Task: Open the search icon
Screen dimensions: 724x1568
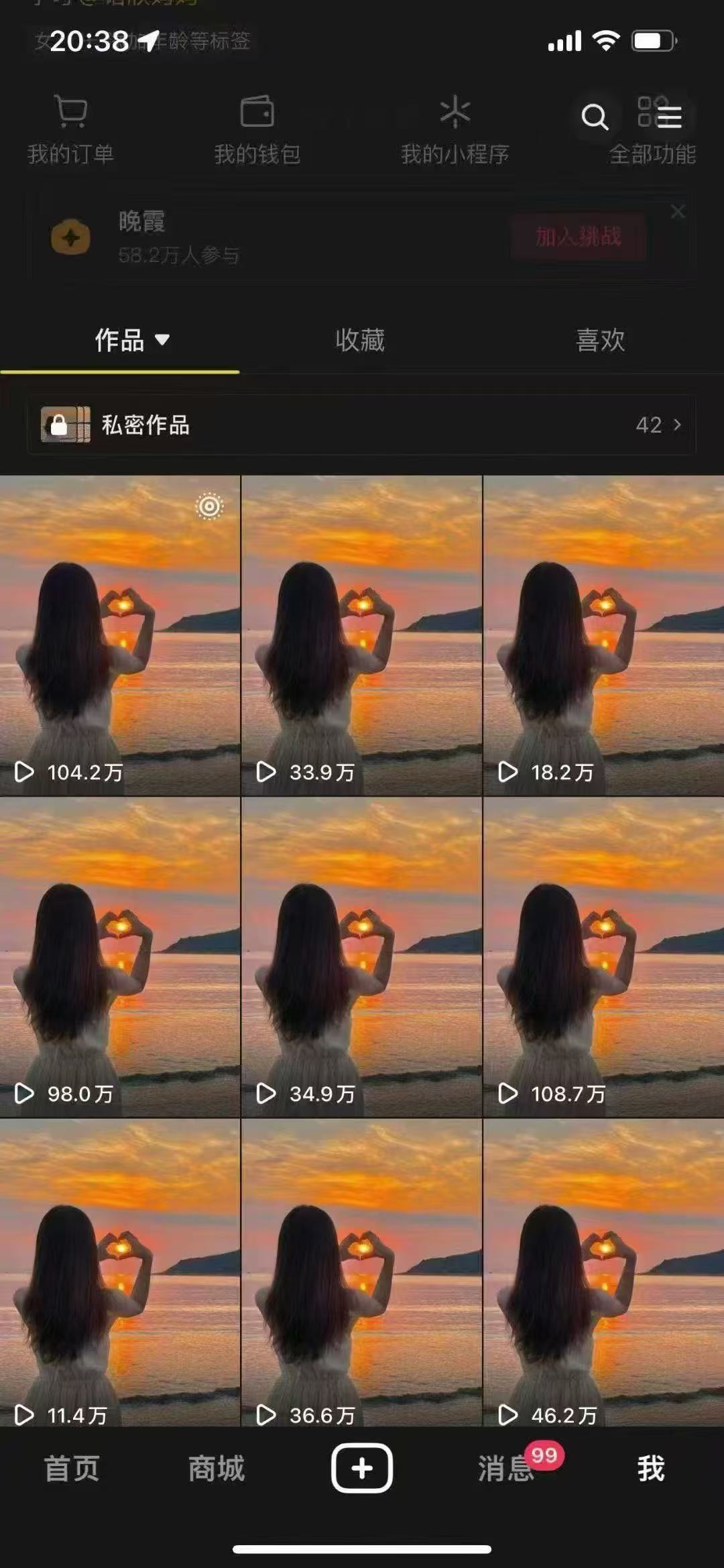Action: tap(594, 117)
